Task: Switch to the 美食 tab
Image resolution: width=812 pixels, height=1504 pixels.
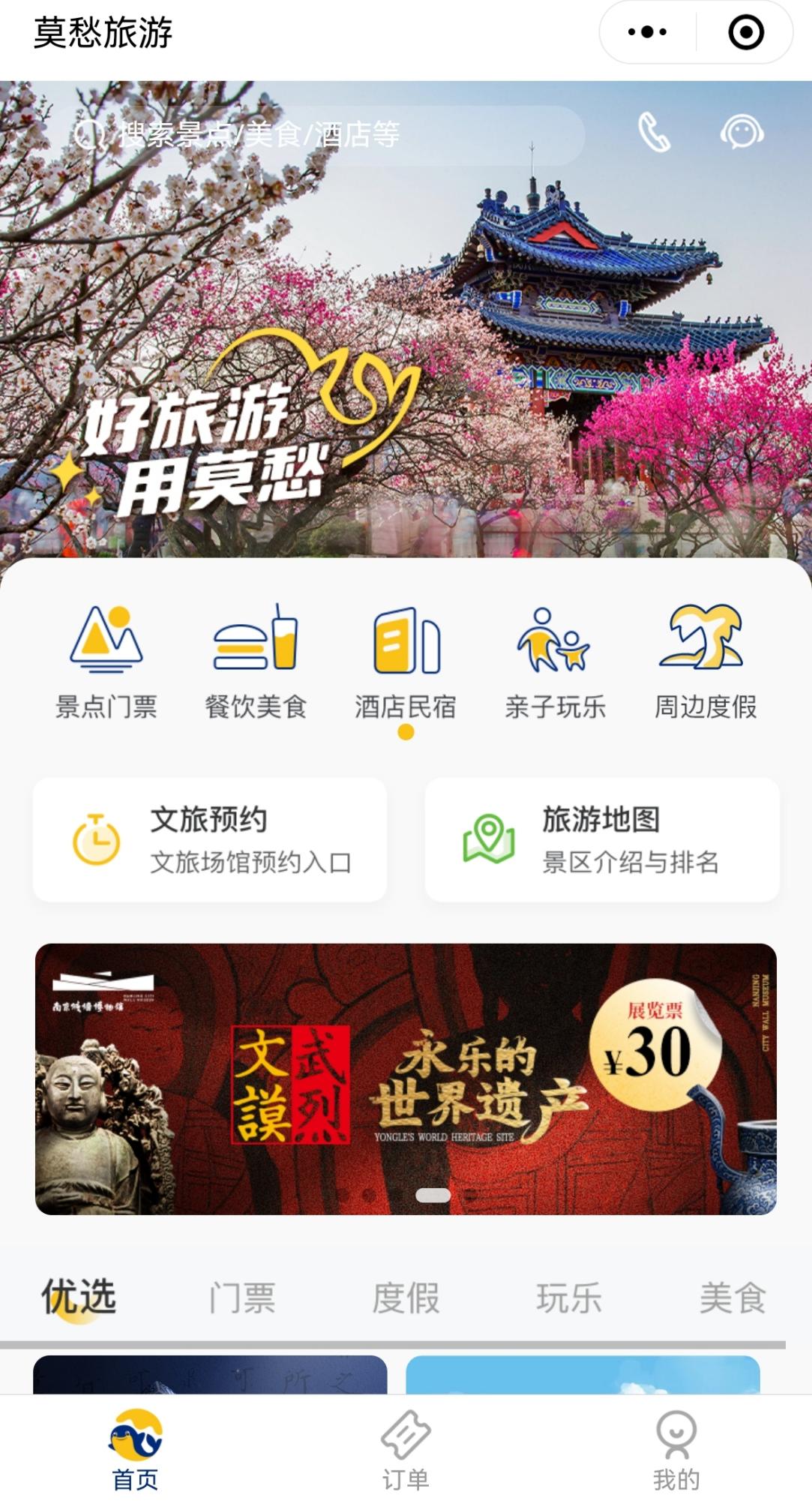Action: pyautogui.click(x=733, y=1298)
